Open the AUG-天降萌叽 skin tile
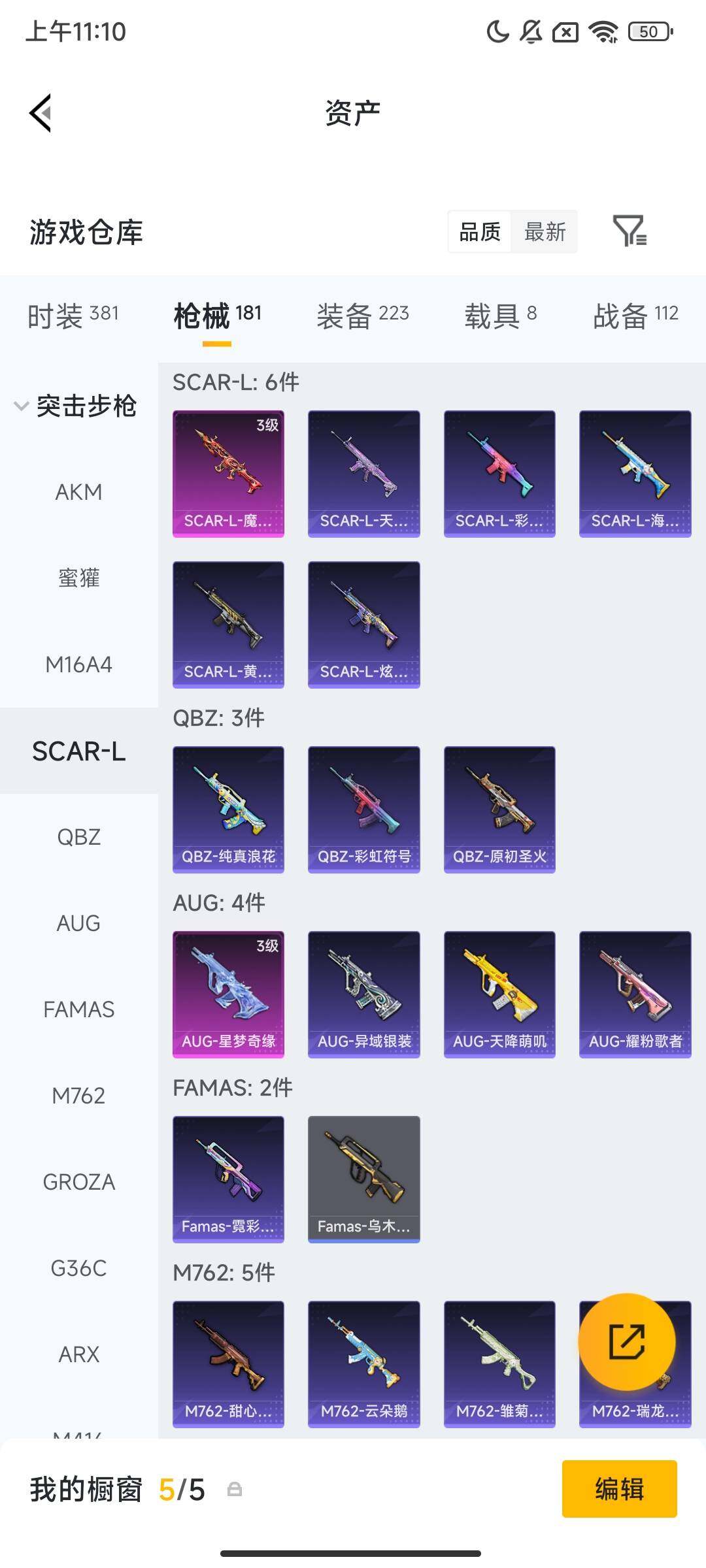 [499, 994]
